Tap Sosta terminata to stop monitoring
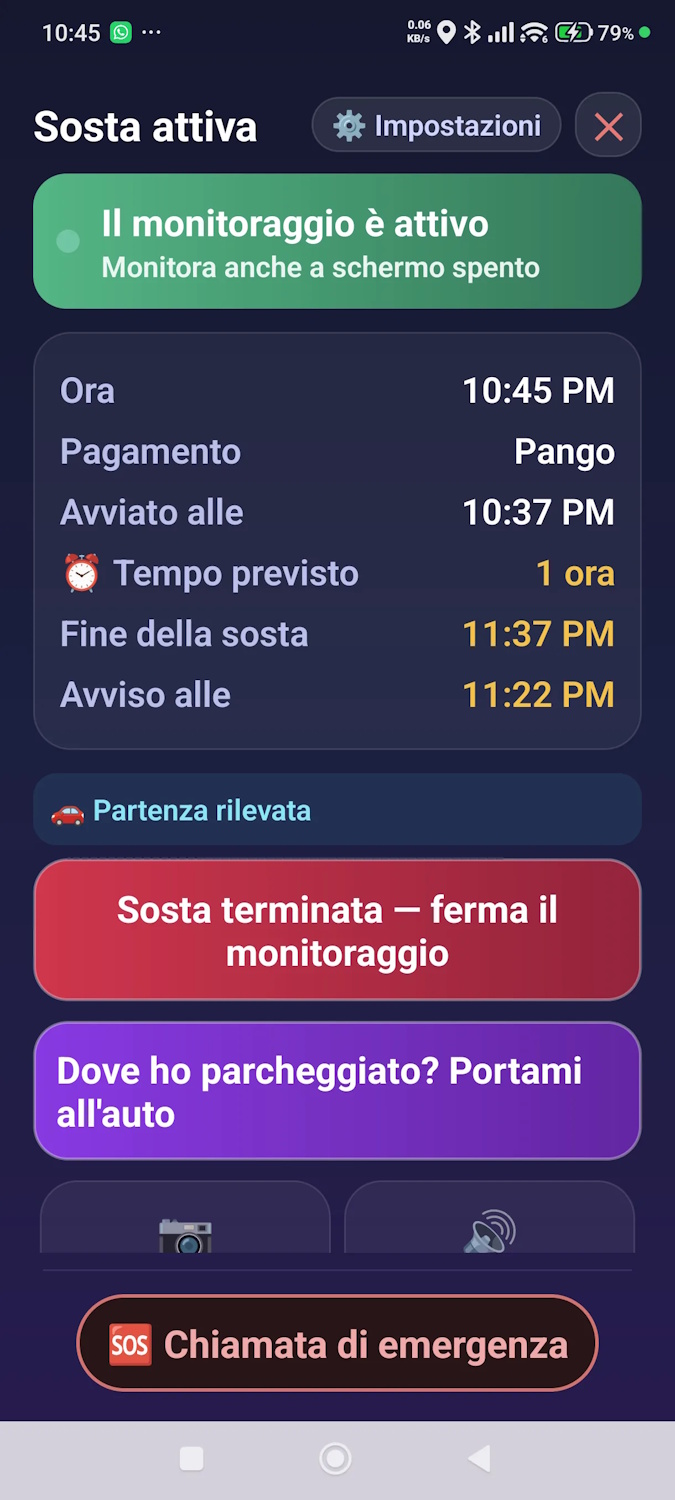 [337, 930]
